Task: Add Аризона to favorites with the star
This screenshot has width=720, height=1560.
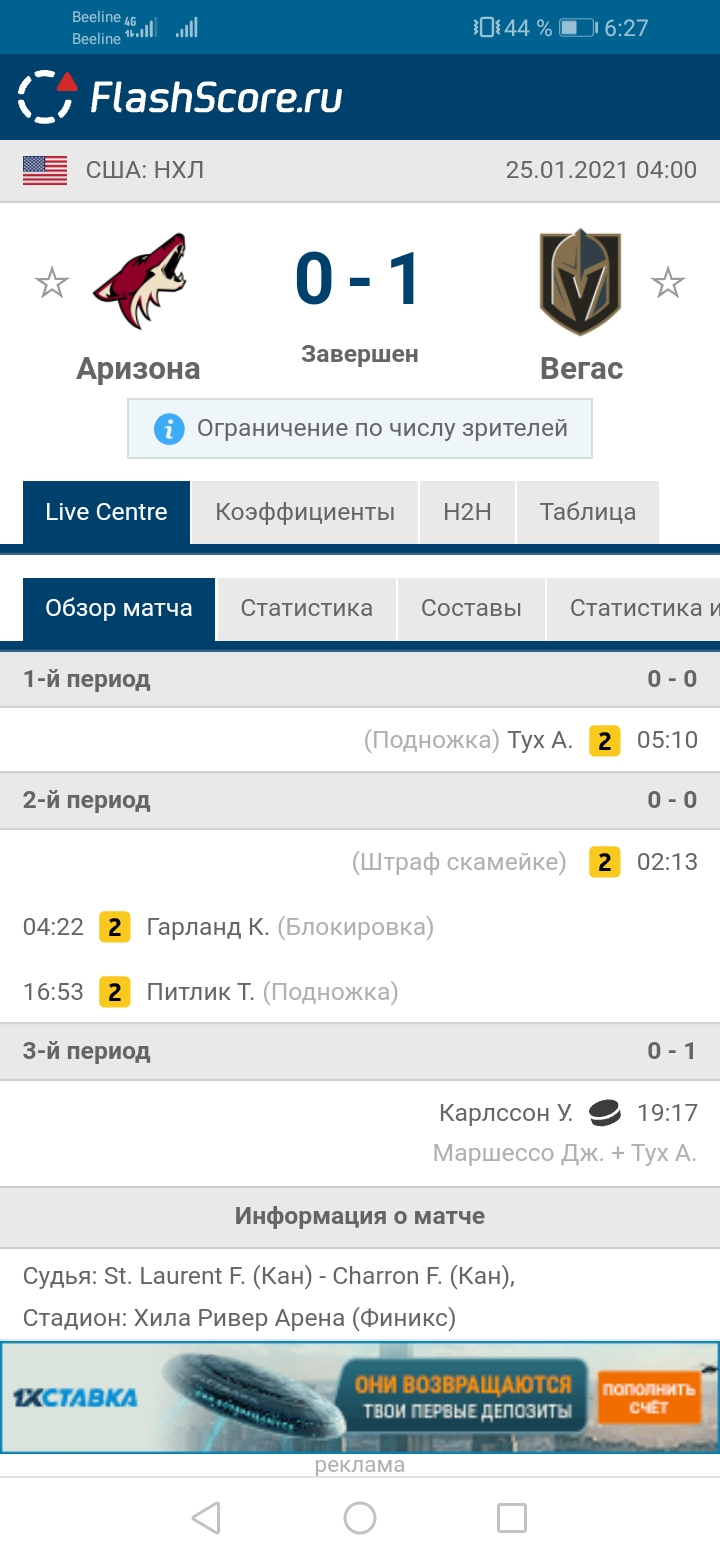Action: click(x=51, y=283)
